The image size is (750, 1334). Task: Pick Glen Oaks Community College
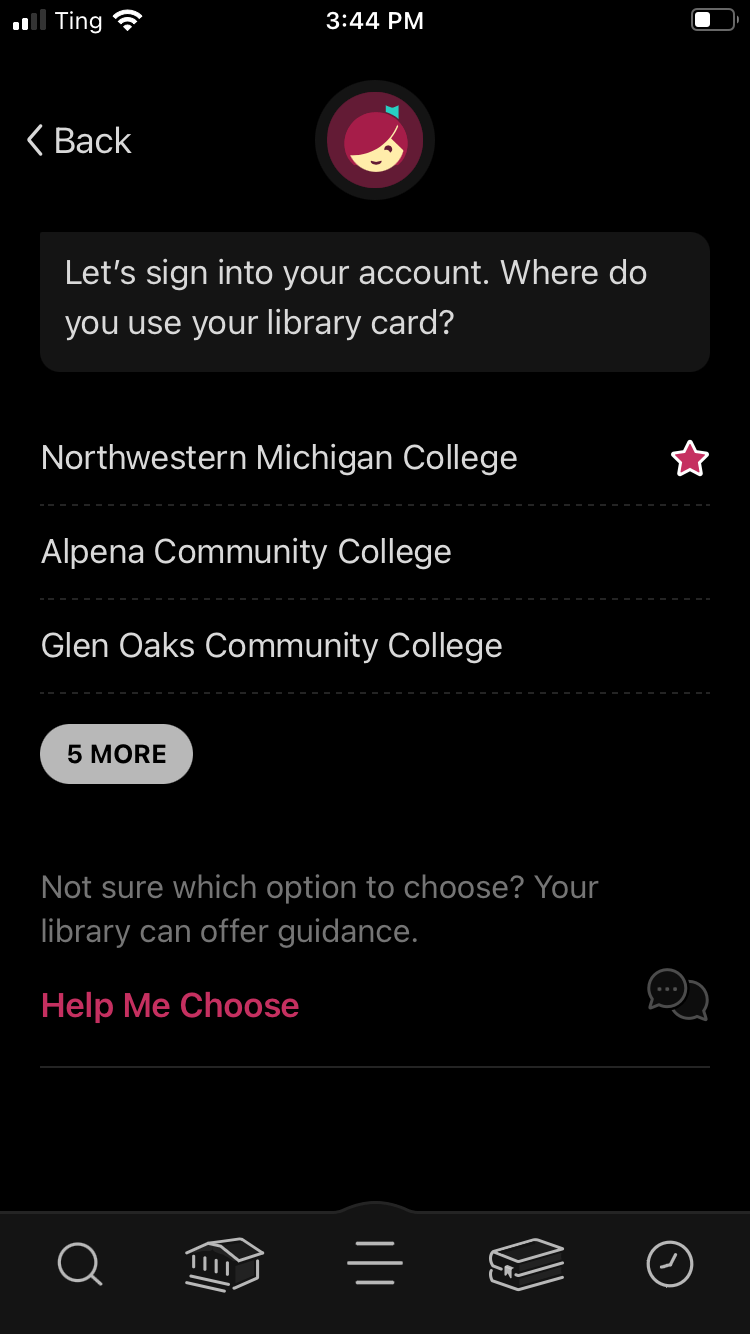(375, 646)
